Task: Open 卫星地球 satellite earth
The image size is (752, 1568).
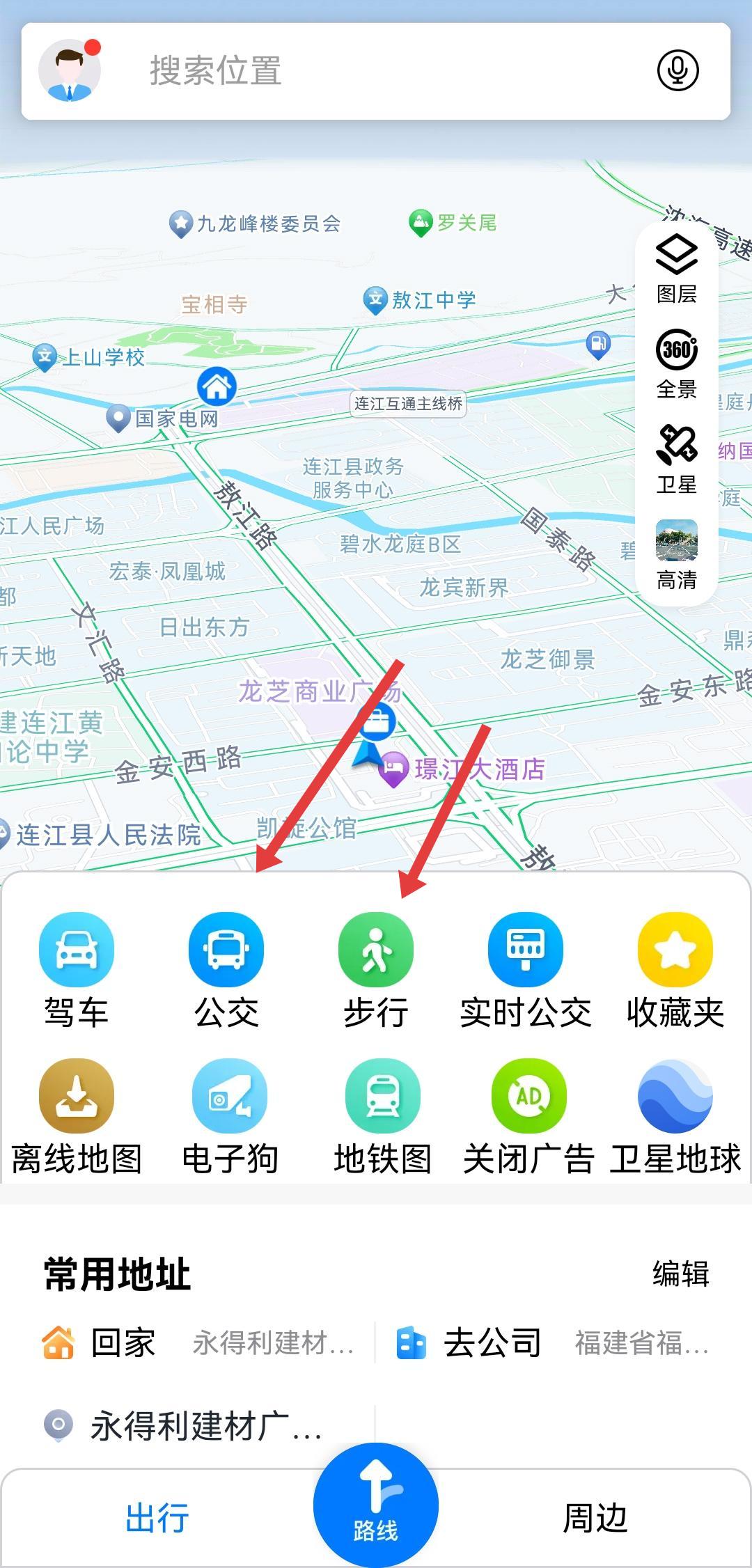Action: [x=675, y=1117]
